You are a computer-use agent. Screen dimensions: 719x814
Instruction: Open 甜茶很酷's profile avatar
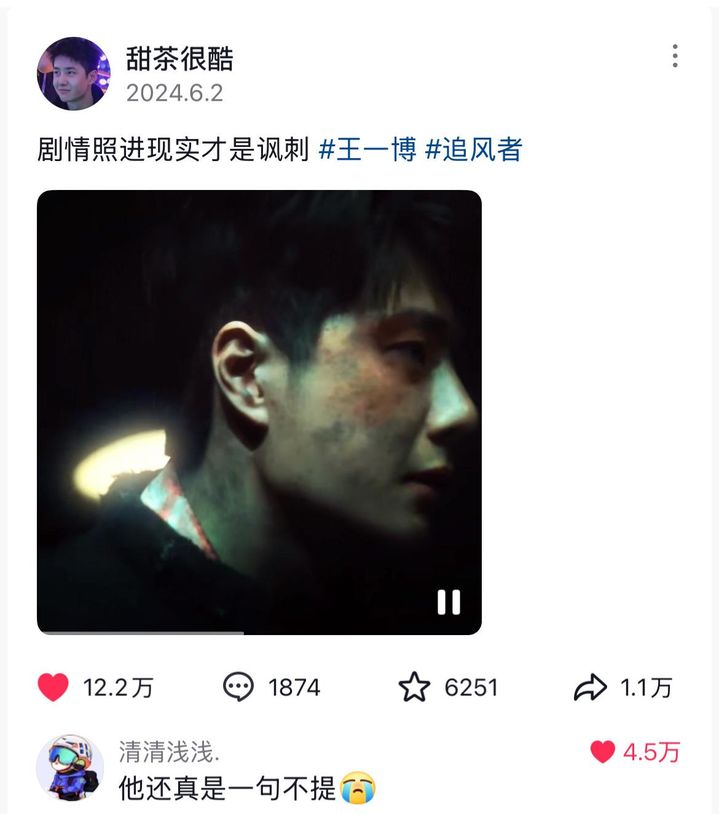73,73
